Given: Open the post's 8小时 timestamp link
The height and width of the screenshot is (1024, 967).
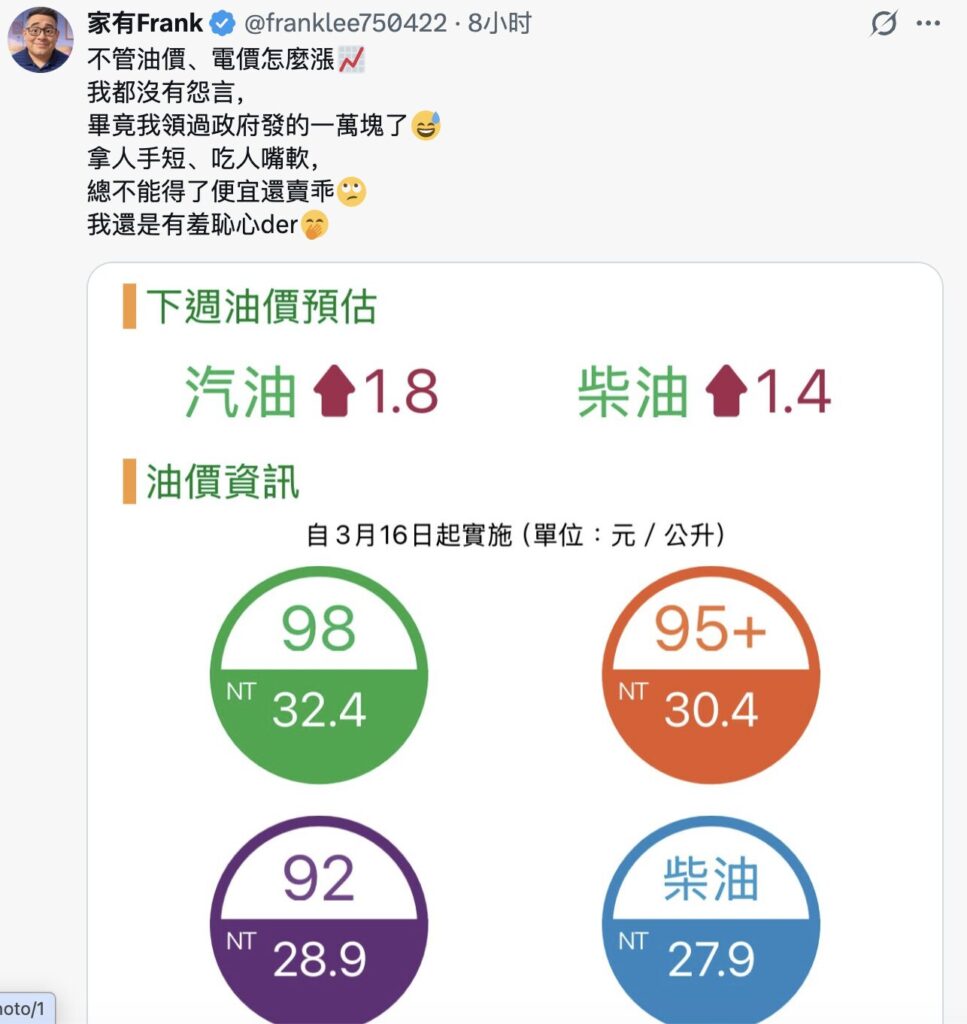Looking at the screenshot, I should [500, 23].
